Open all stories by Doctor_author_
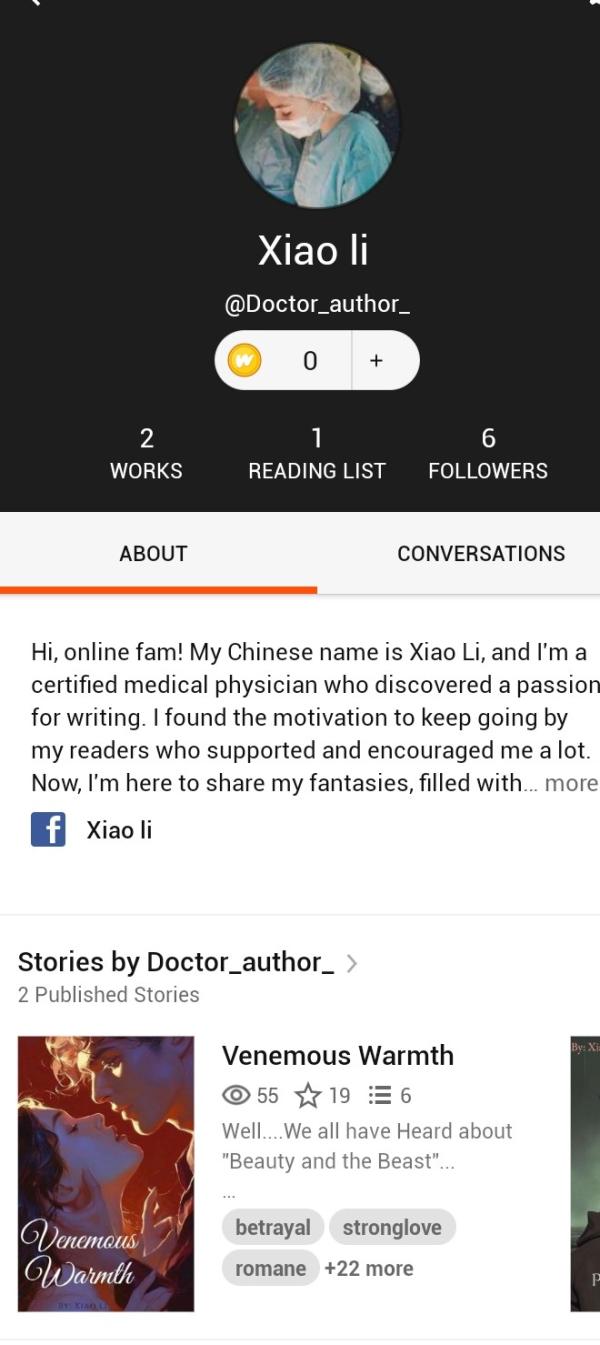The image size is (600, 1345). [x=187, y=962]
